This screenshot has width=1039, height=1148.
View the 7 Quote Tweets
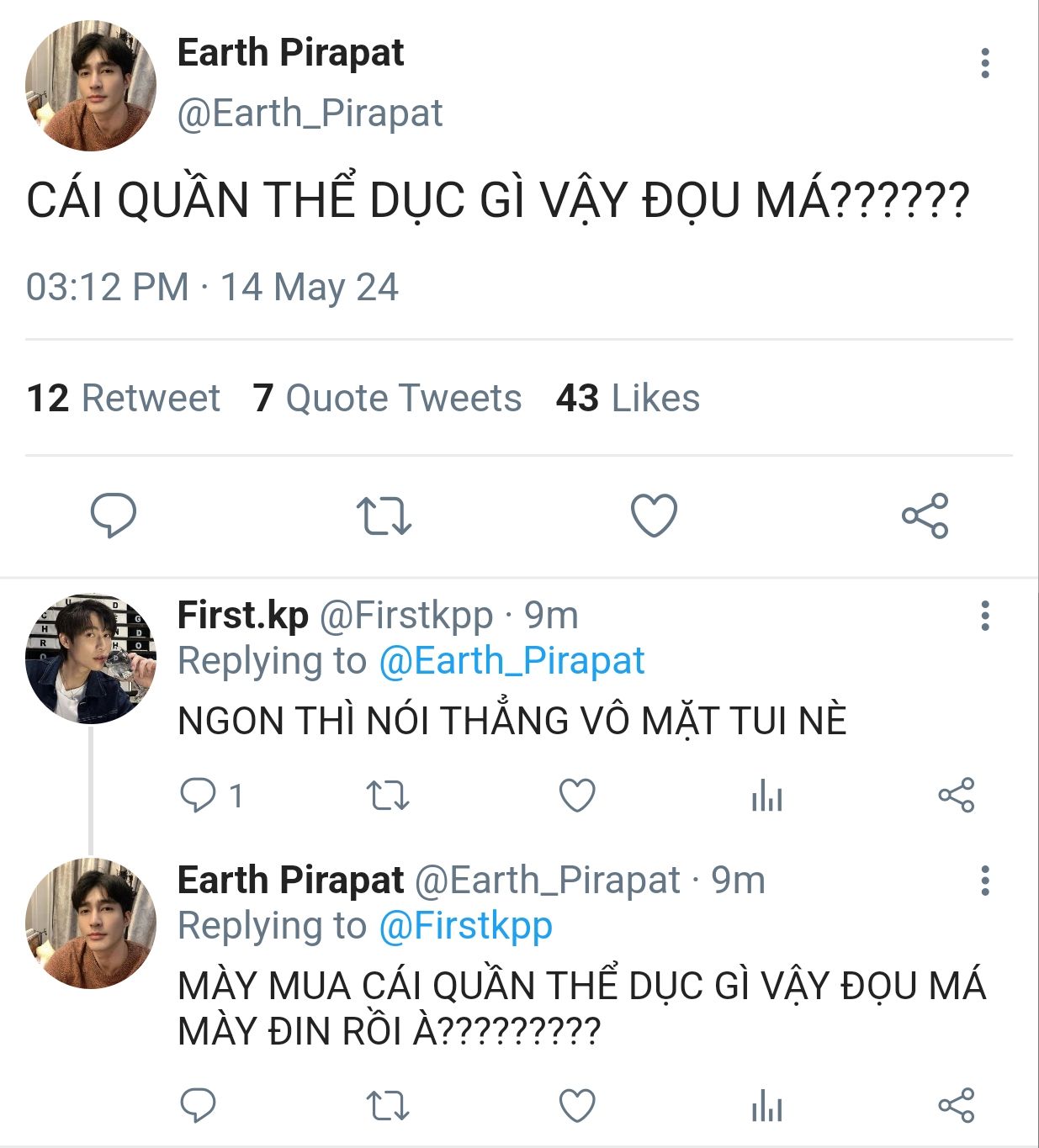pos(387,398)
